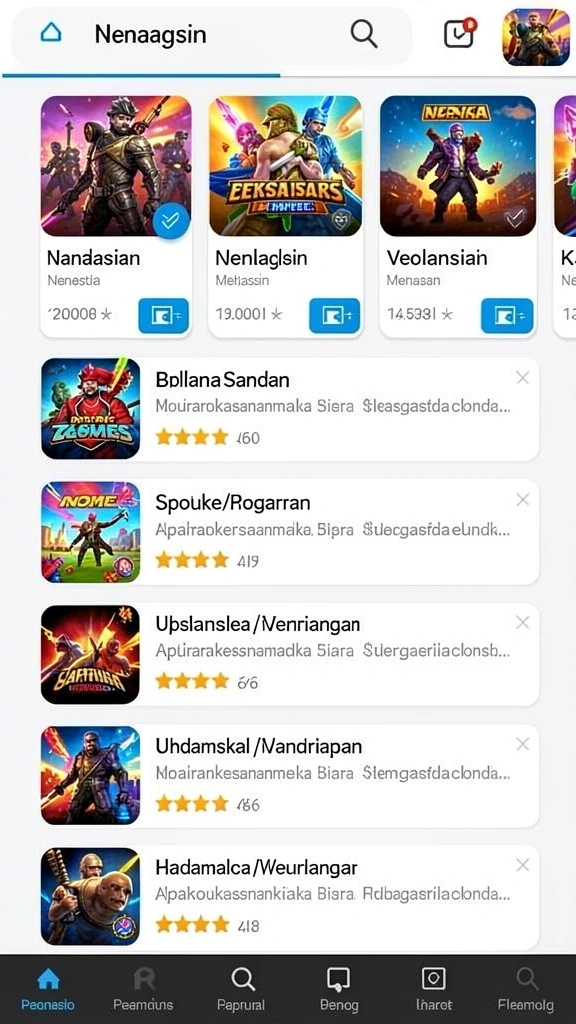Viewport: 576px width, 1024px height.
Task: Dismiss the Spouke/Rogarran row
Action: coord(522,500)
